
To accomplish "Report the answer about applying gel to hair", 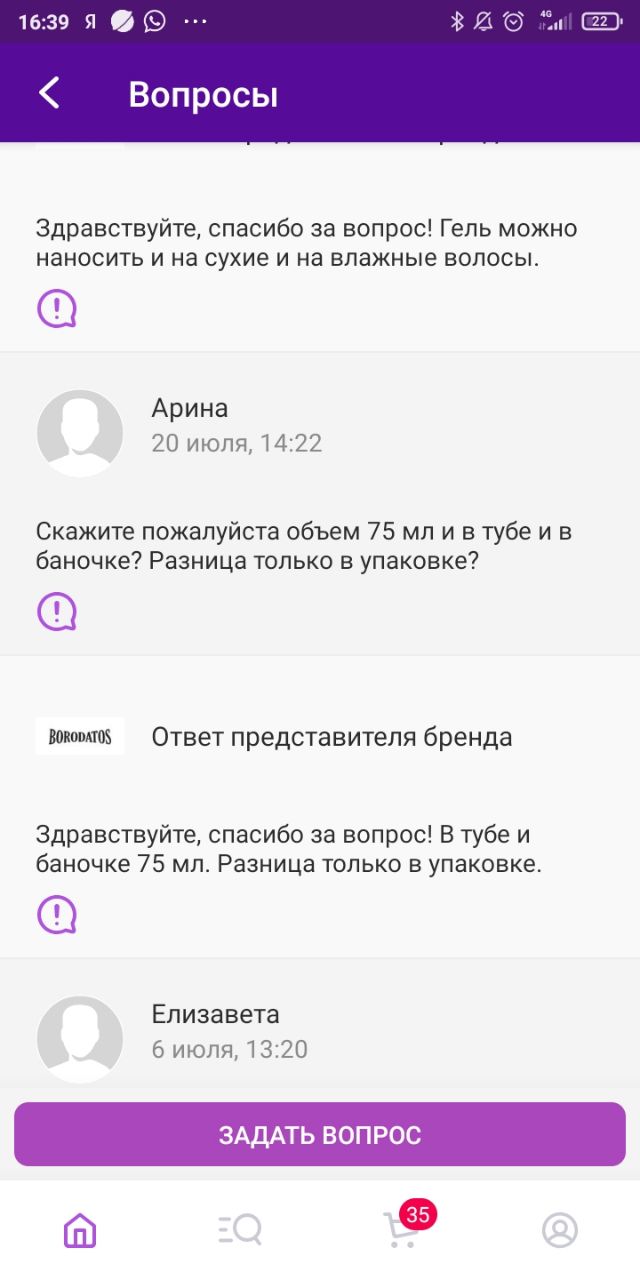I will click(x=57, y=307).
